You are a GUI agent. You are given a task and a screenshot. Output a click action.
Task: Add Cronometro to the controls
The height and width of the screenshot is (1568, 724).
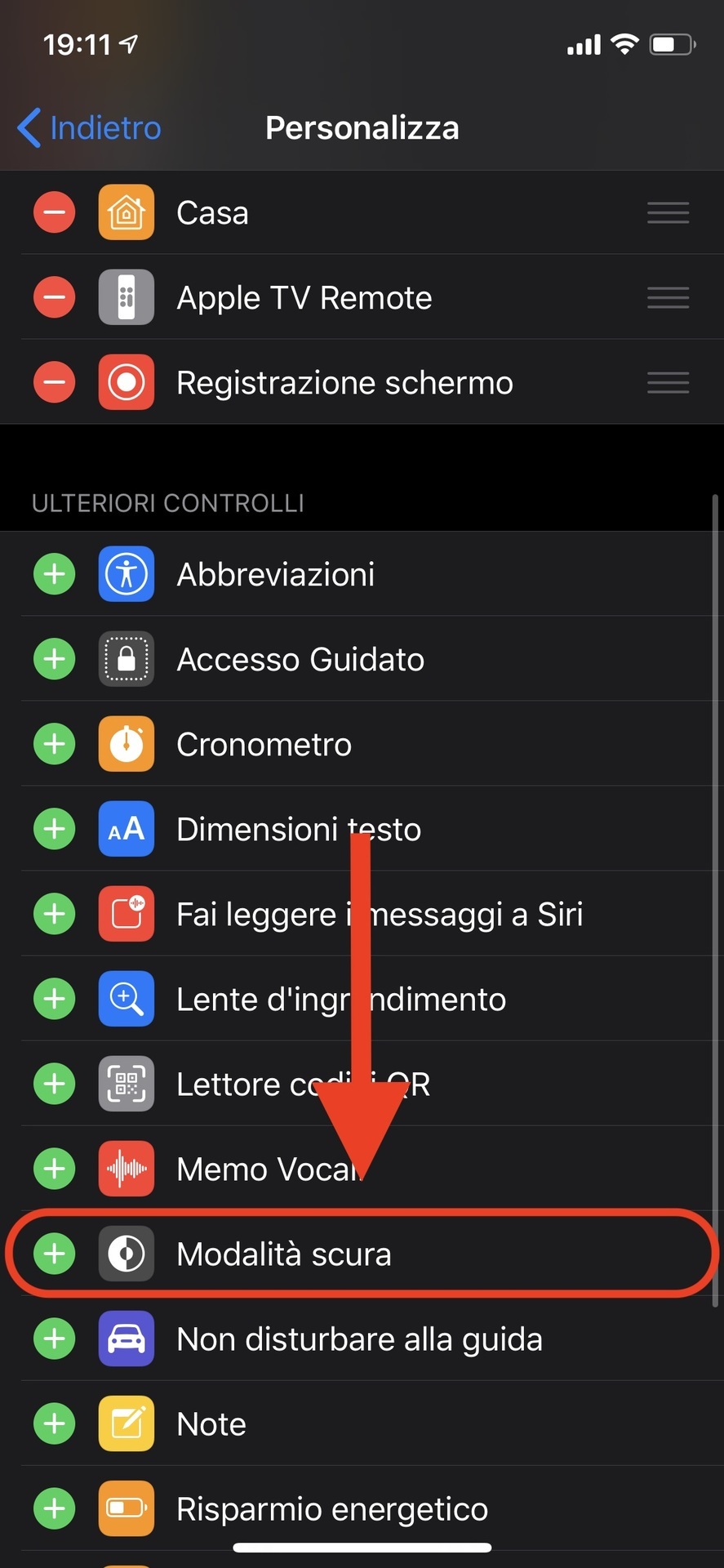pyautogui.click(x=55, y=744)
